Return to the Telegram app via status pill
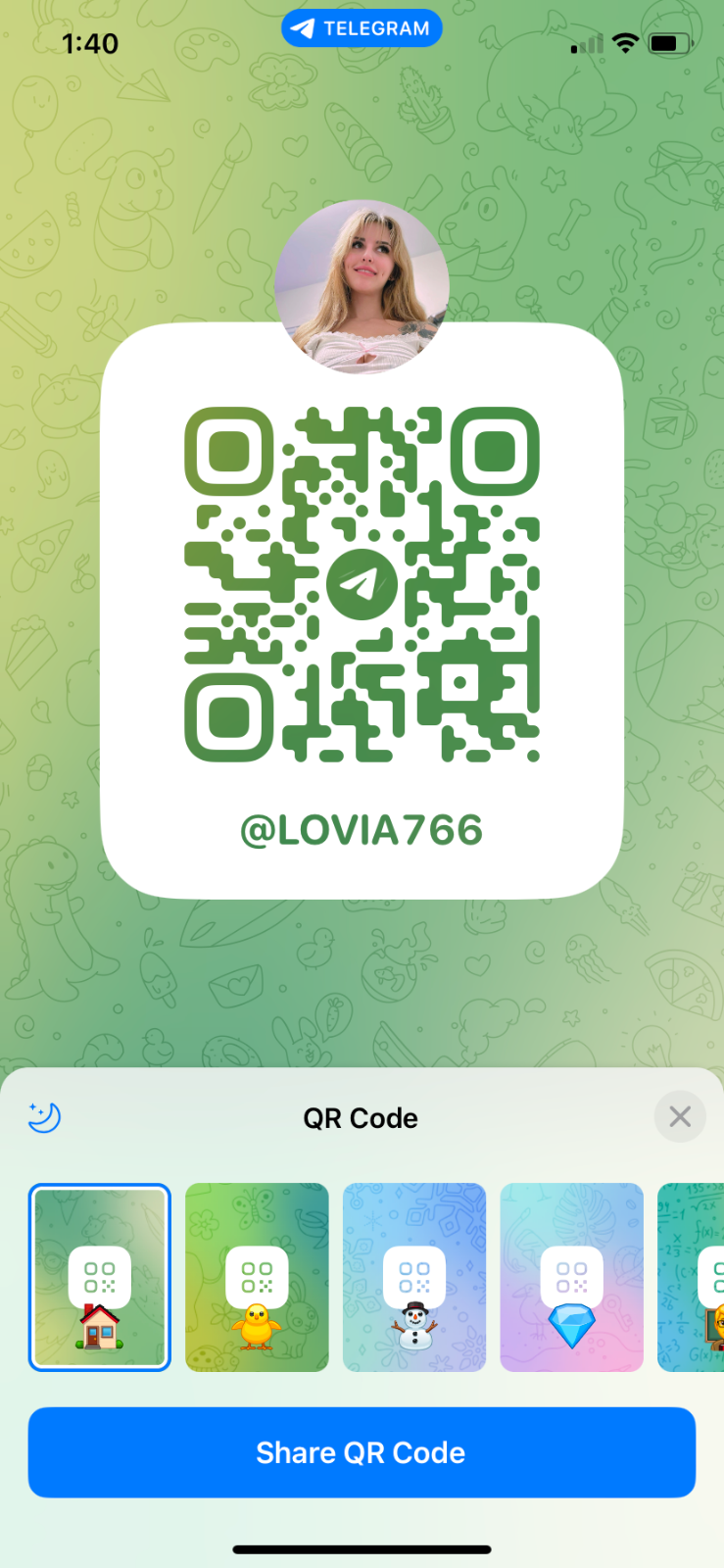Screen dimensions: 724x1568 tap(362, 28)
